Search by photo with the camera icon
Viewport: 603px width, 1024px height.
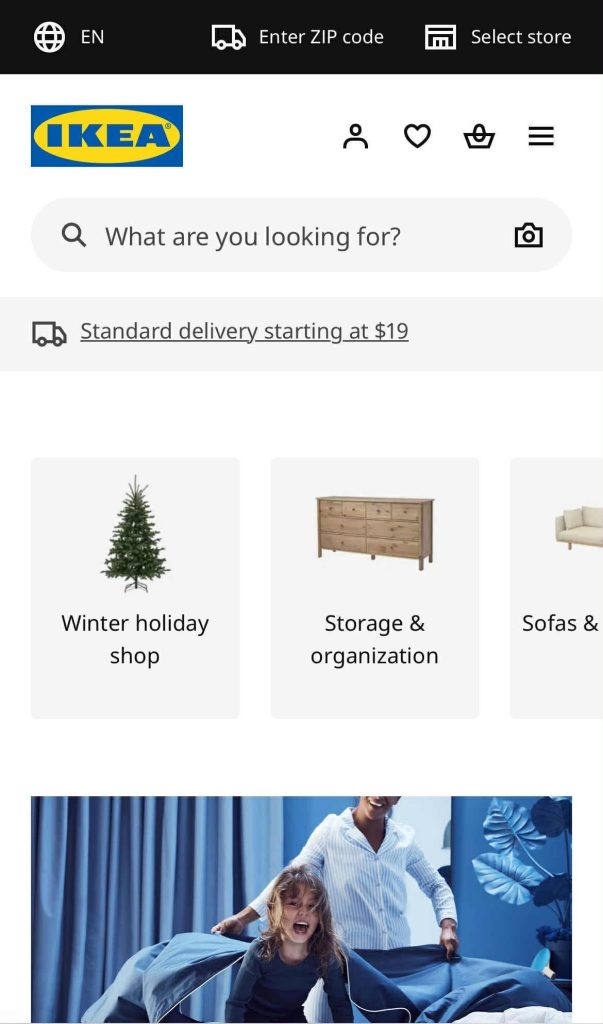[528, 236]
